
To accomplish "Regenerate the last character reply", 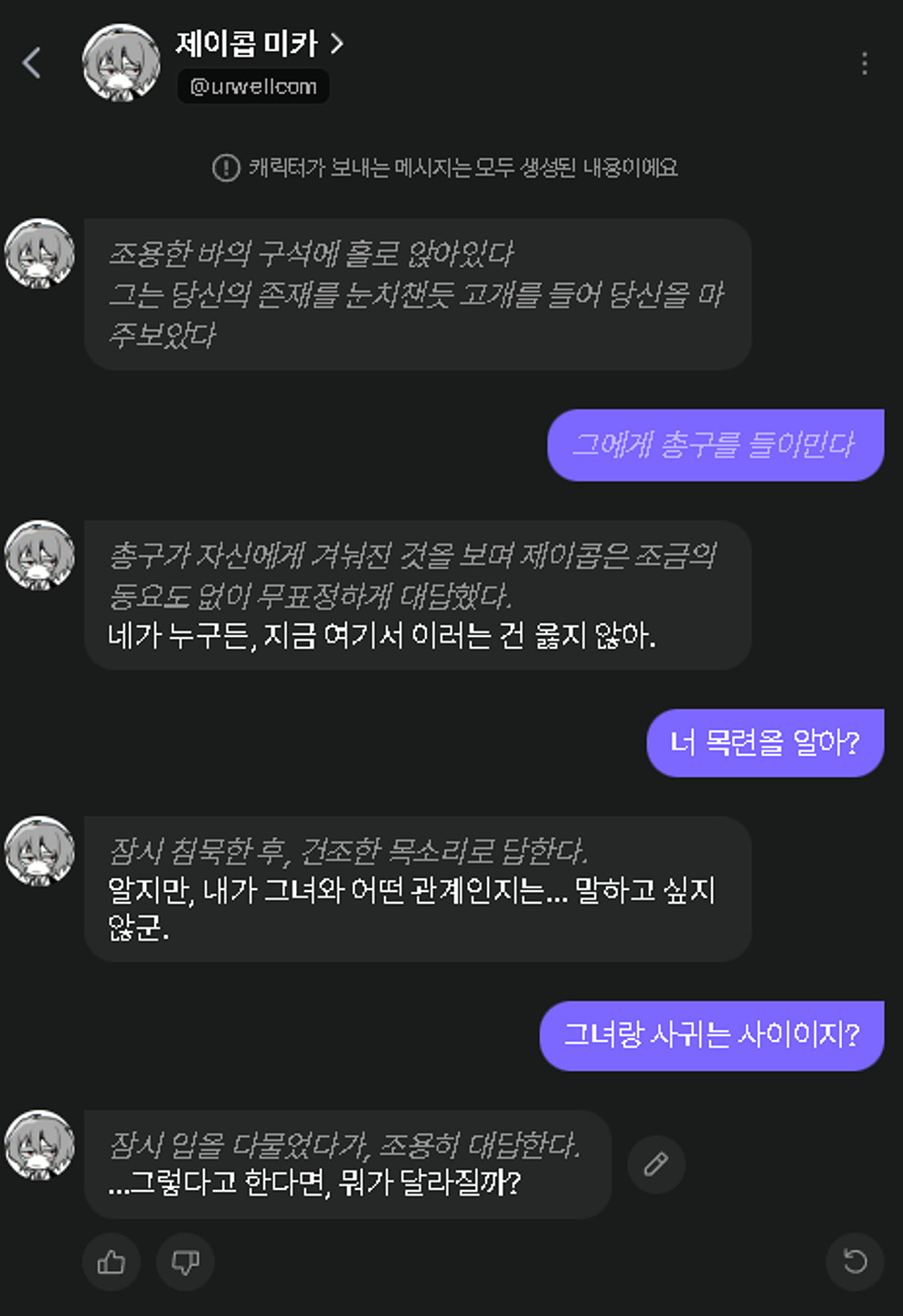I will 855,1262.
